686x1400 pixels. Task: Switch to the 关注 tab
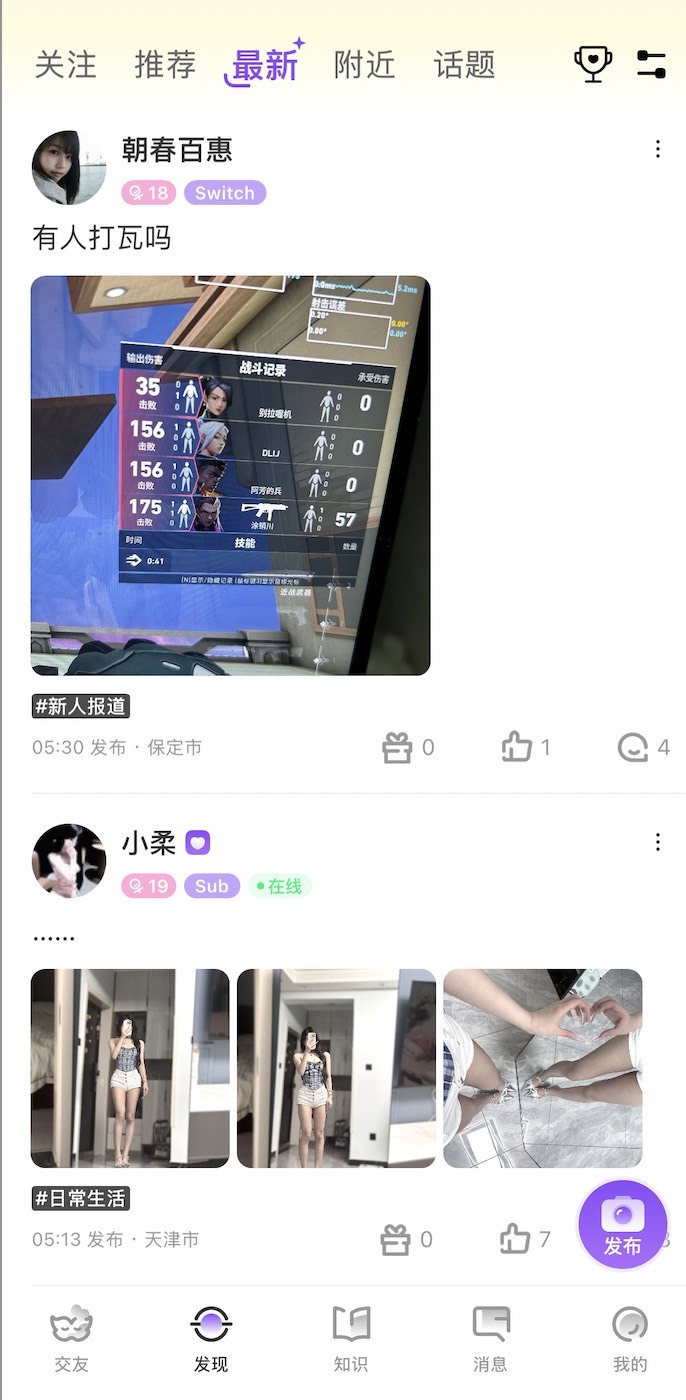tap(66, 66)
